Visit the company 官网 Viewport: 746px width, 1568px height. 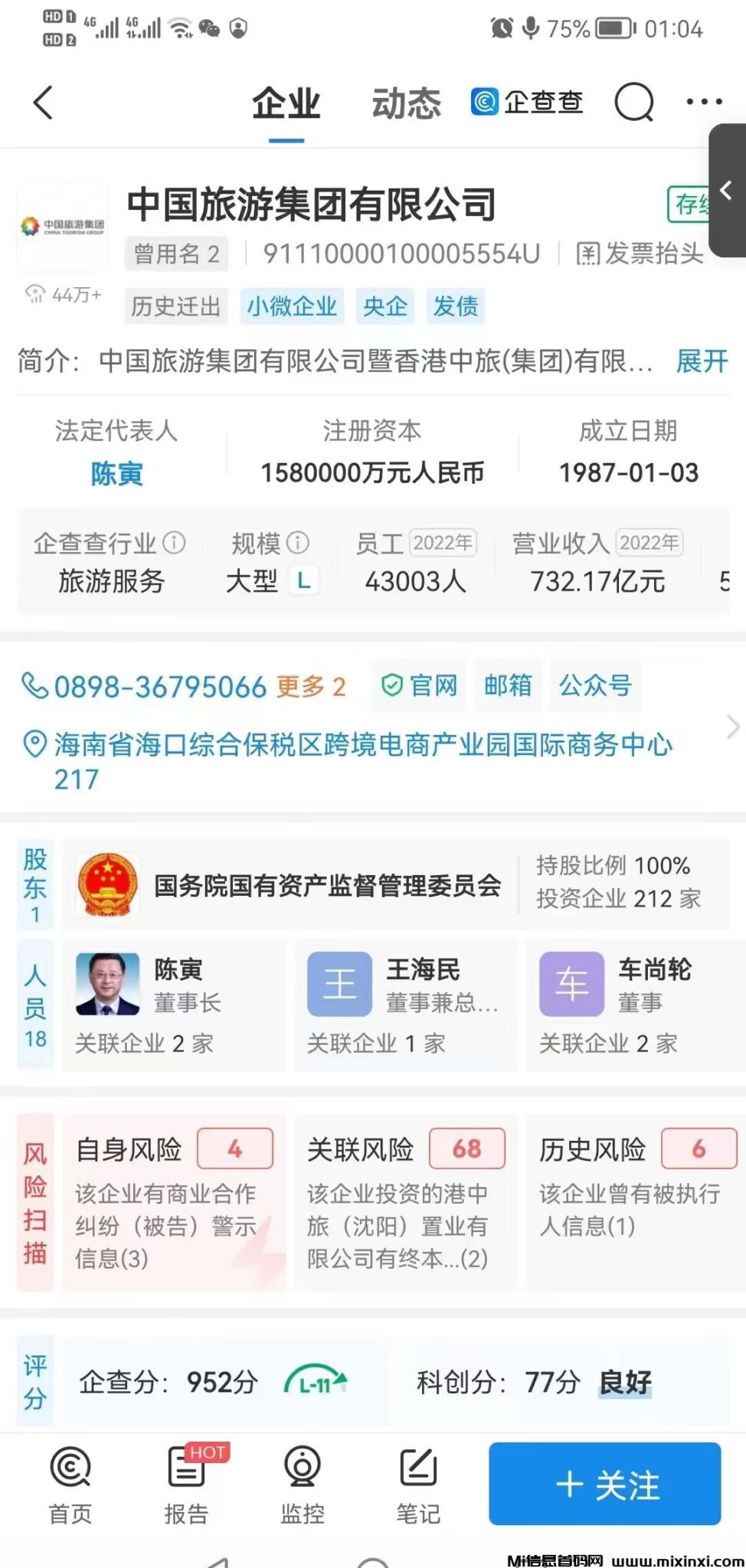click(420, 685)
